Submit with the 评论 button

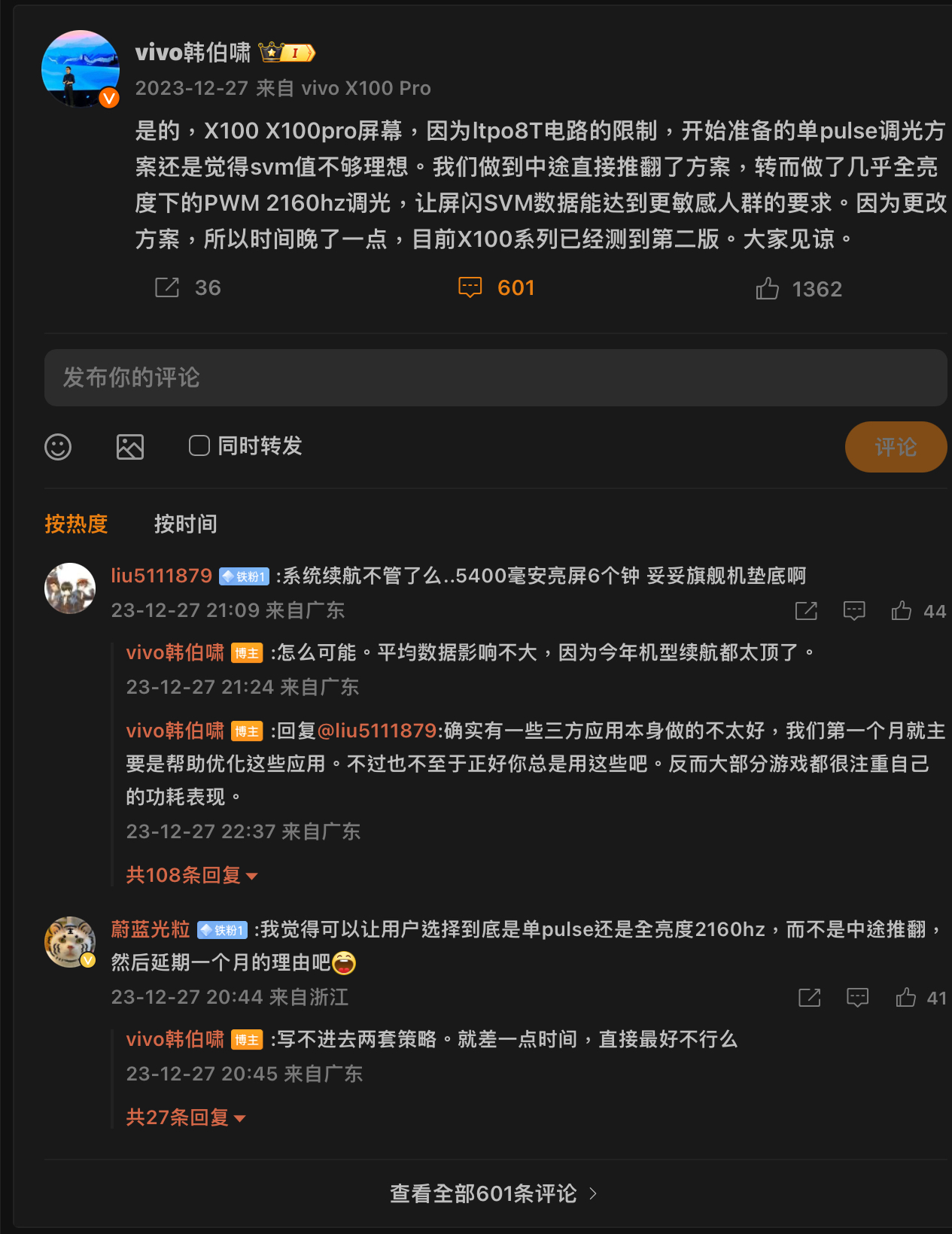click(895, 447)
